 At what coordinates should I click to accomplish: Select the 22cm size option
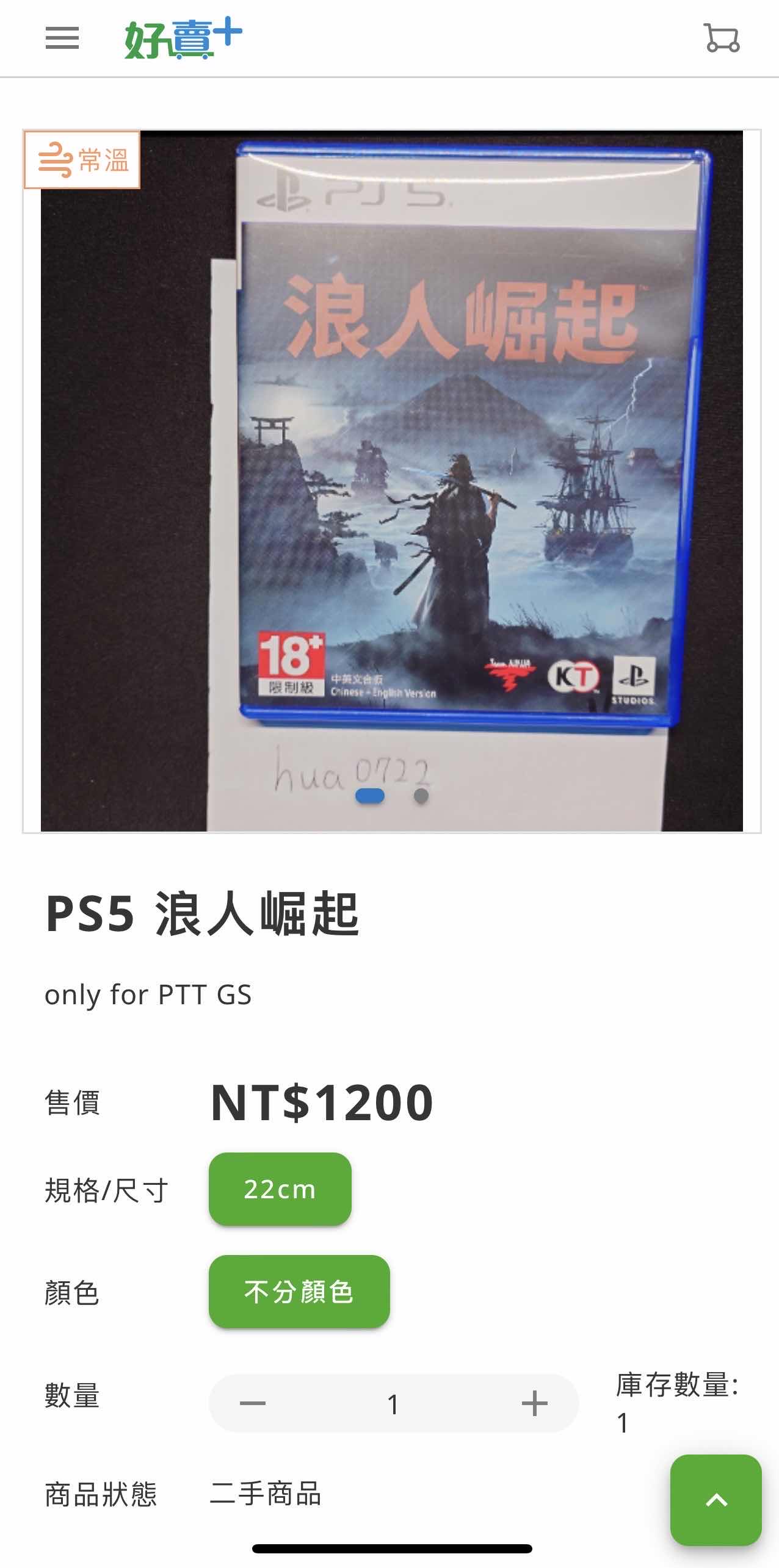click(280, 1189)
